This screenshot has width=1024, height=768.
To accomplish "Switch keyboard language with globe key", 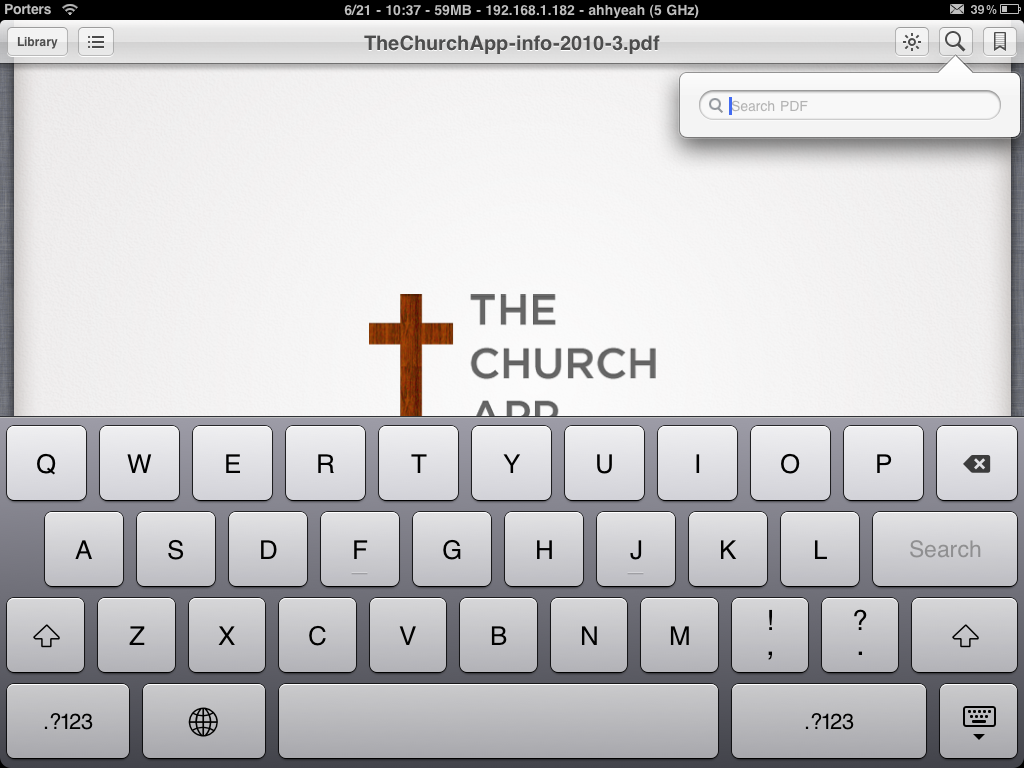I will point(203,721).
